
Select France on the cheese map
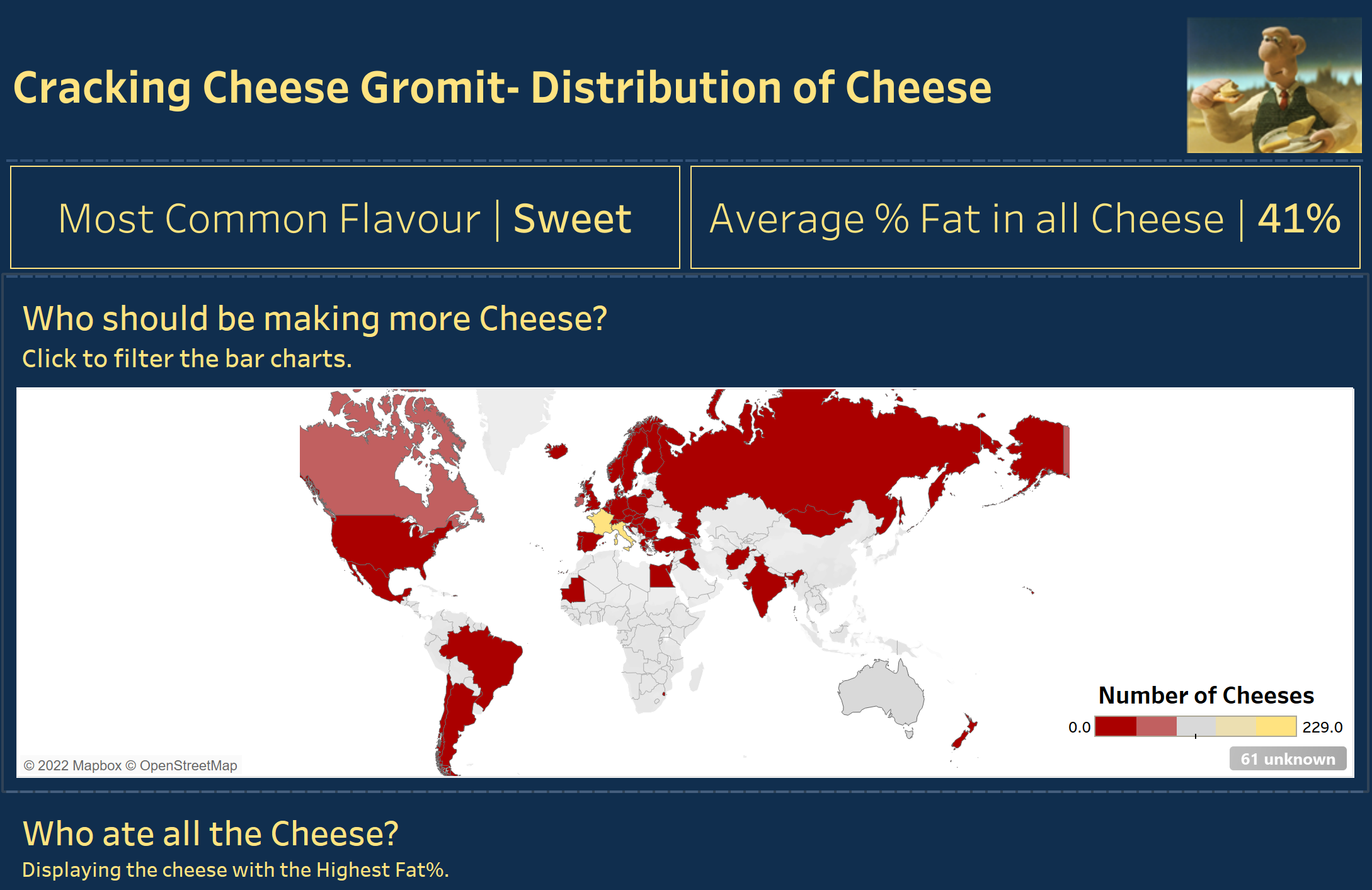(600, 522)
